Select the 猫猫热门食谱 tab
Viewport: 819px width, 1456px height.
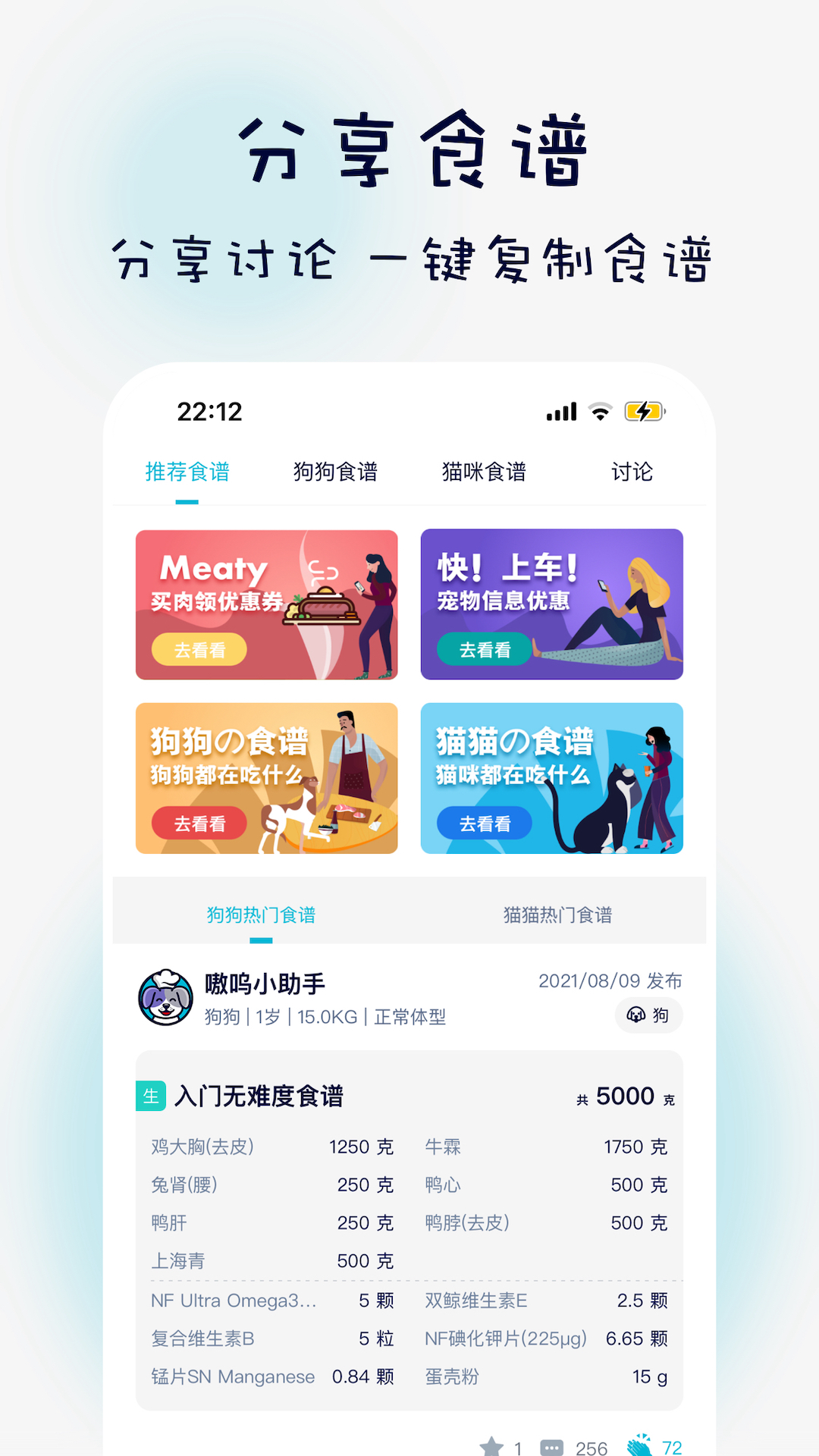tap(557, 915)
